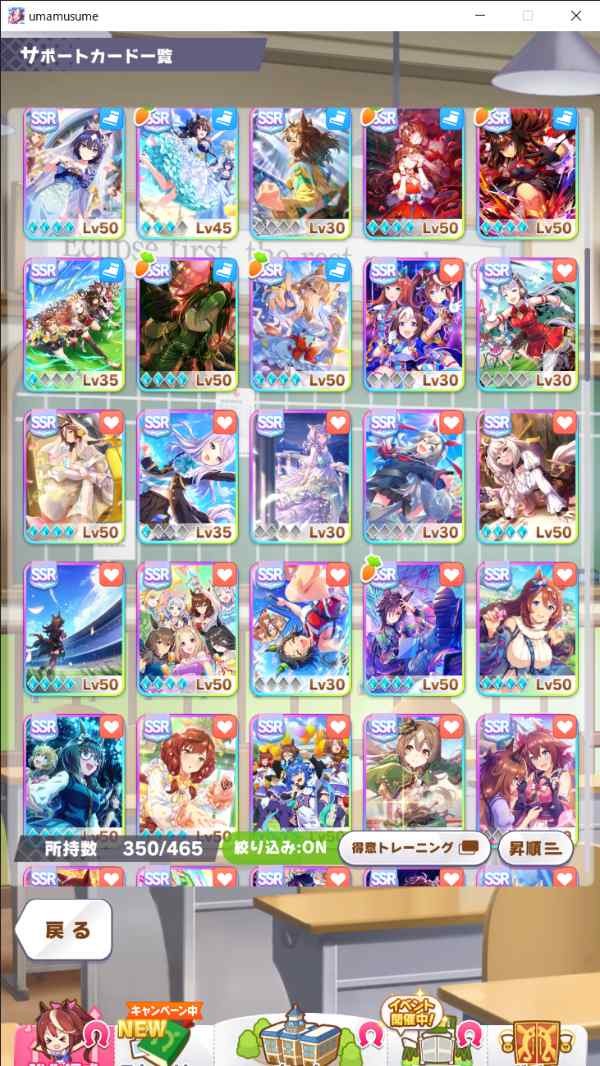
Task: Change sort criterion 得意トレーニング
Action: (415, 848)
